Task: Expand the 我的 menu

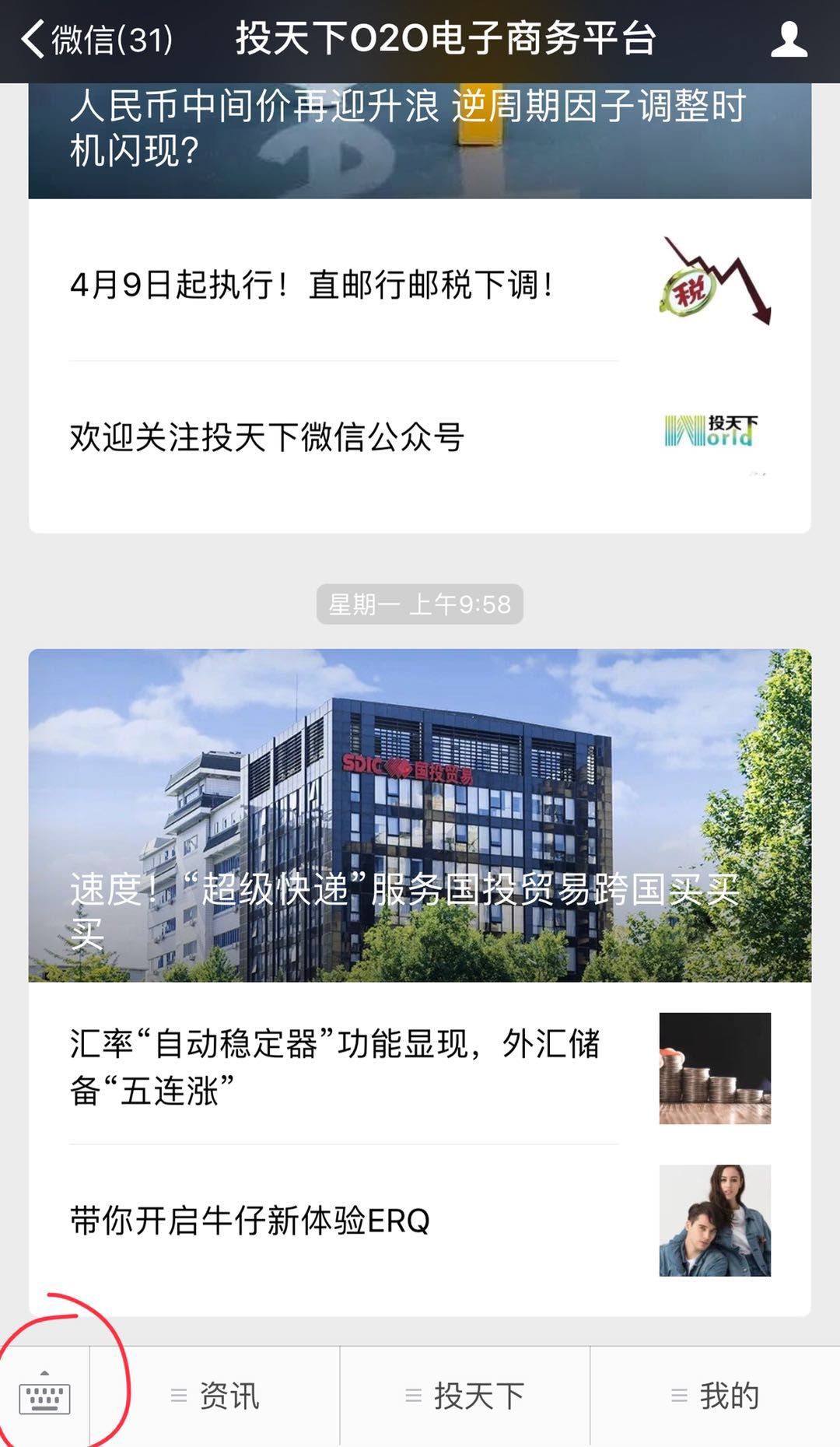Action: click(716, 1397)
